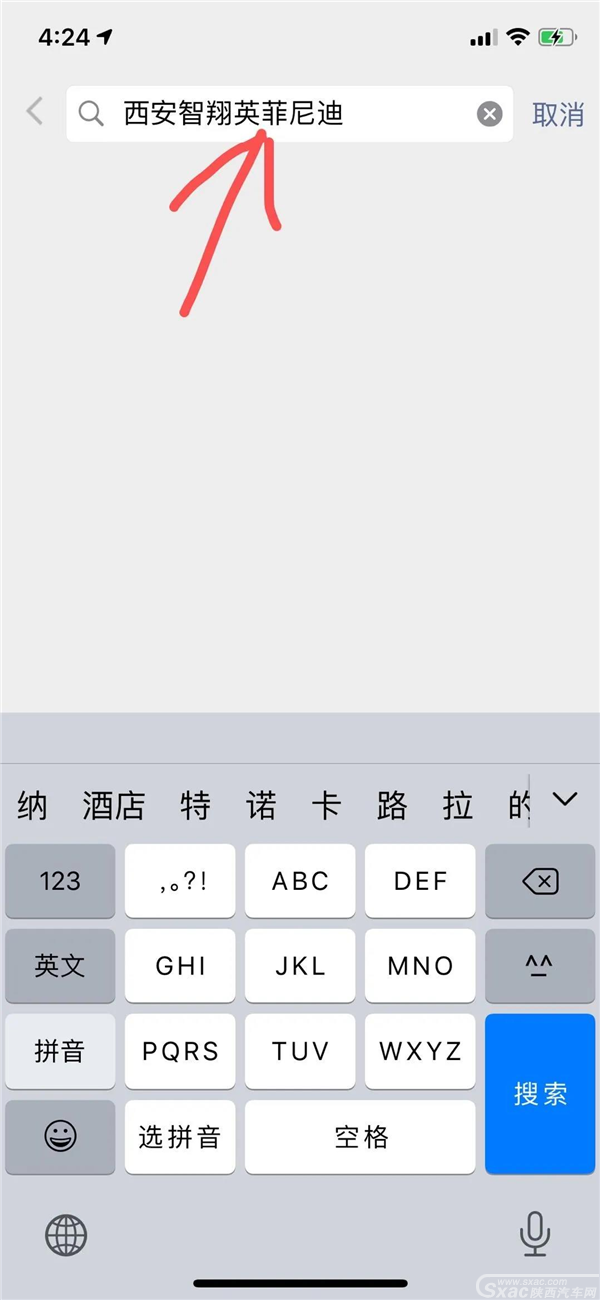Clear the search text with the X
The width and height of the screenshot is (600, 1300).
tap(489, 114)
